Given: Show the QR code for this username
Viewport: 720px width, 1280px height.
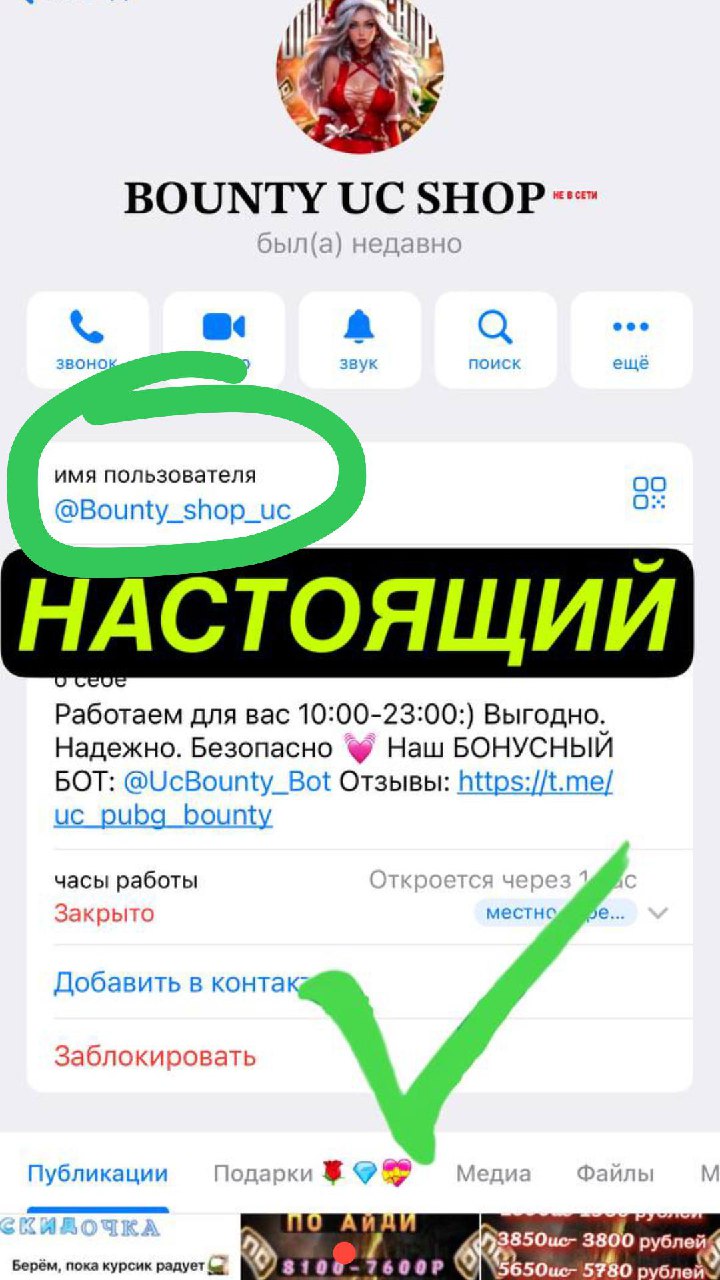Looking at the screenshot, I should 649,493.
